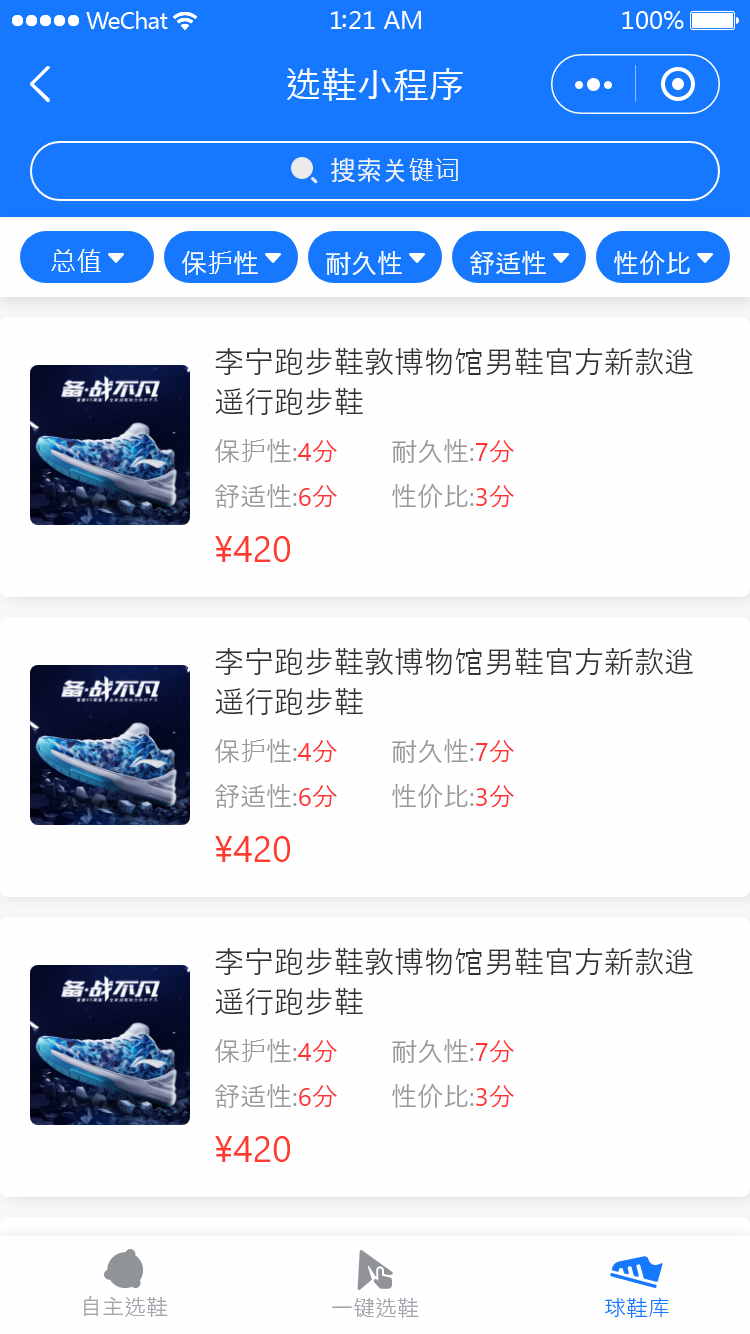This screenshot has width=750, height=1334.
Task: Expand the 性价比 filter dropdown
Action: click(663, 258)
